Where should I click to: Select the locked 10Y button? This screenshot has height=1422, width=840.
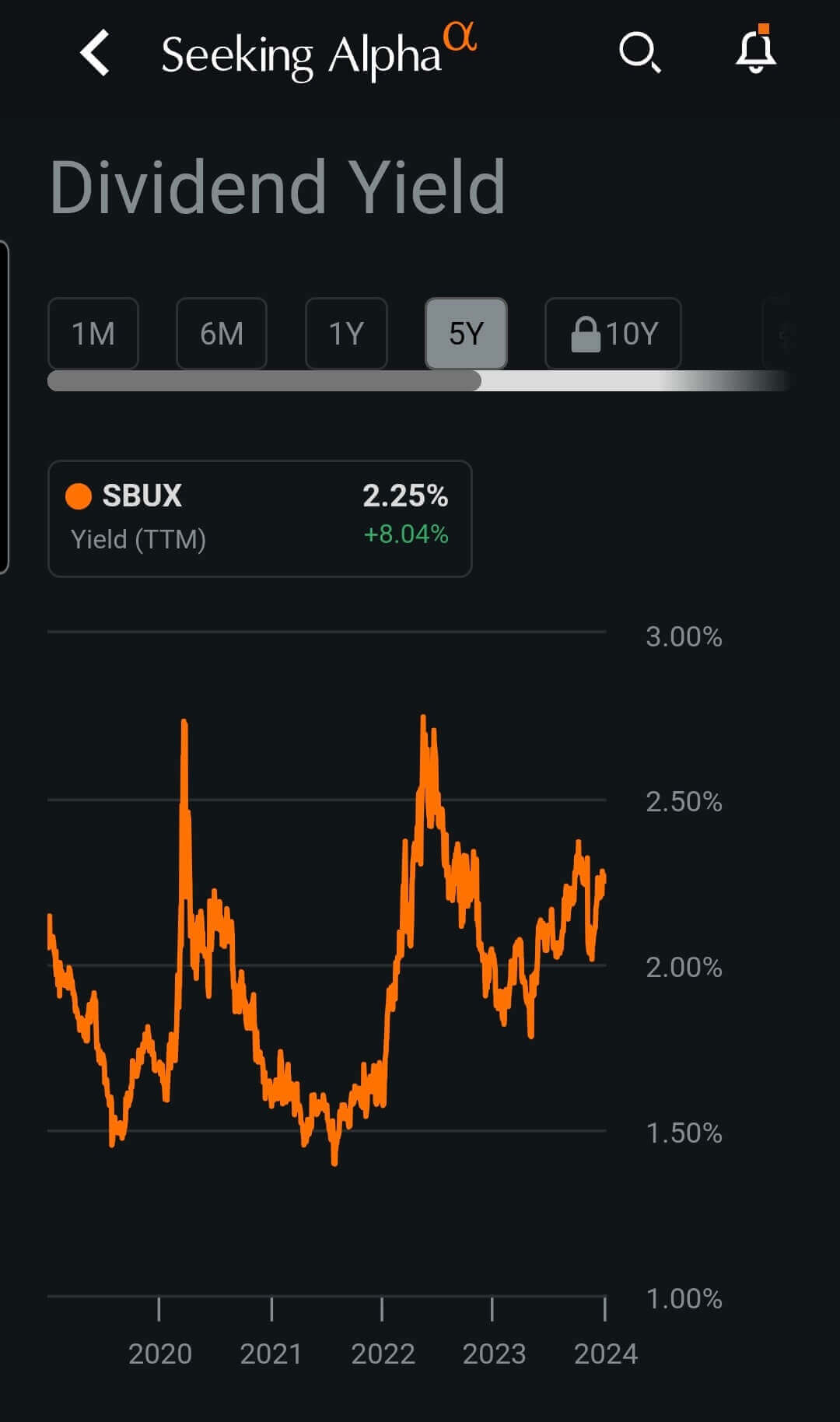pos(612,333)
